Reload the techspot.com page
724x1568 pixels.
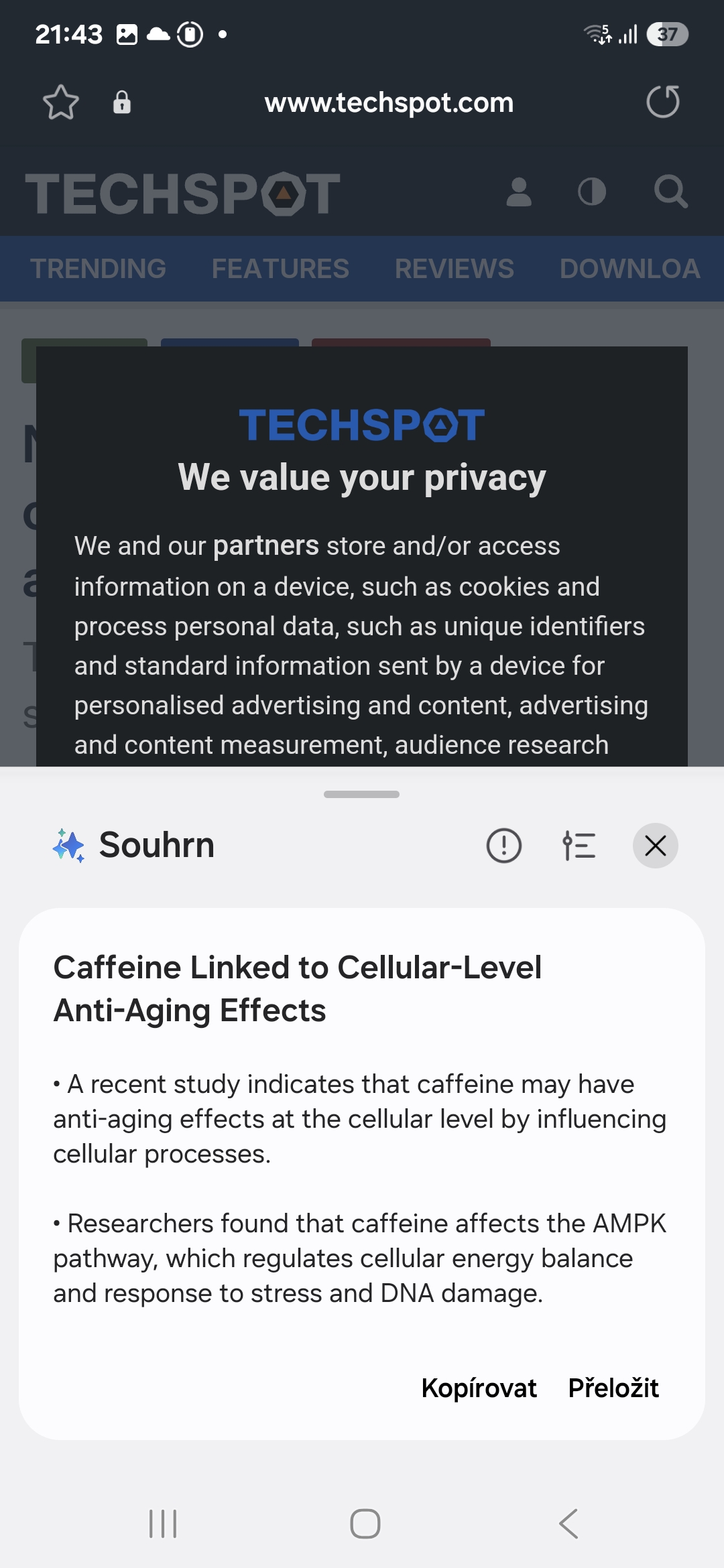pyautogui.click(x=663, y=102)
